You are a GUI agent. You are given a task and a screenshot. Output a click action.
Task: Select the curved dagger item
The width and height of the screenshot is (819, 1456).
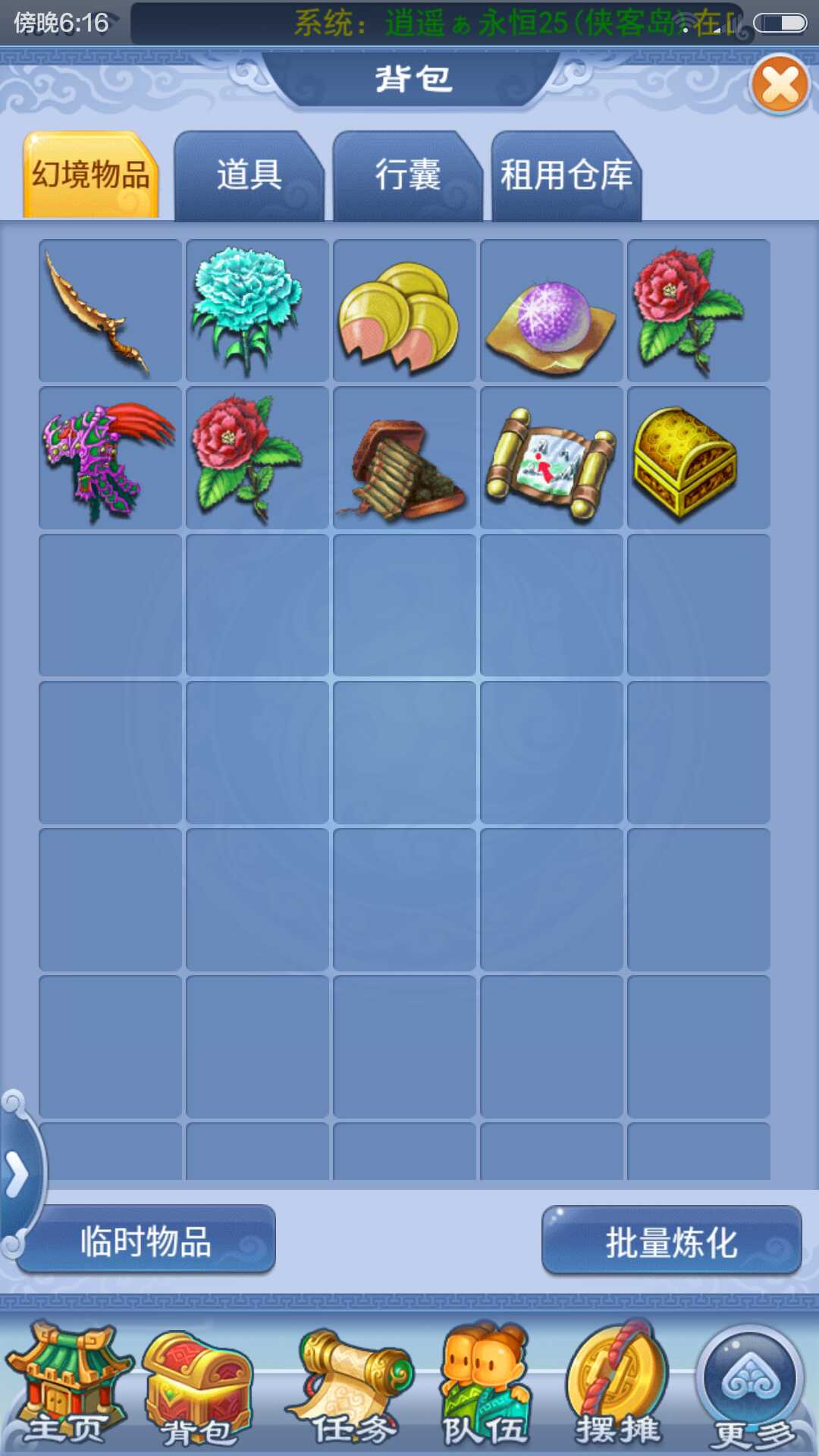coord(110,311)
